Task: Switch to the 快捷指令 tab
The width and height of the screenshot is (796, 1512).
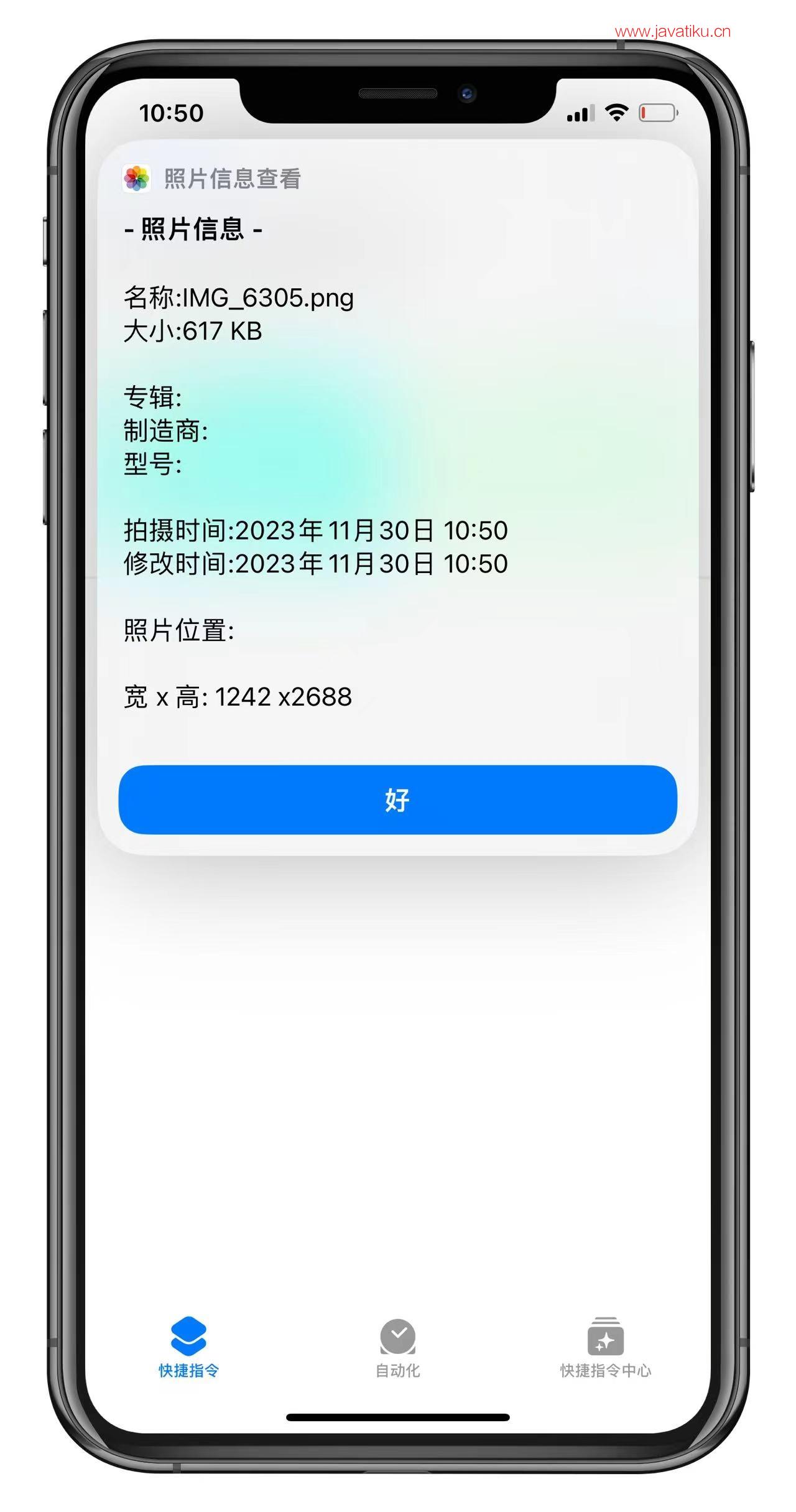Action: pyautogui.click(x=188, y=1347)
